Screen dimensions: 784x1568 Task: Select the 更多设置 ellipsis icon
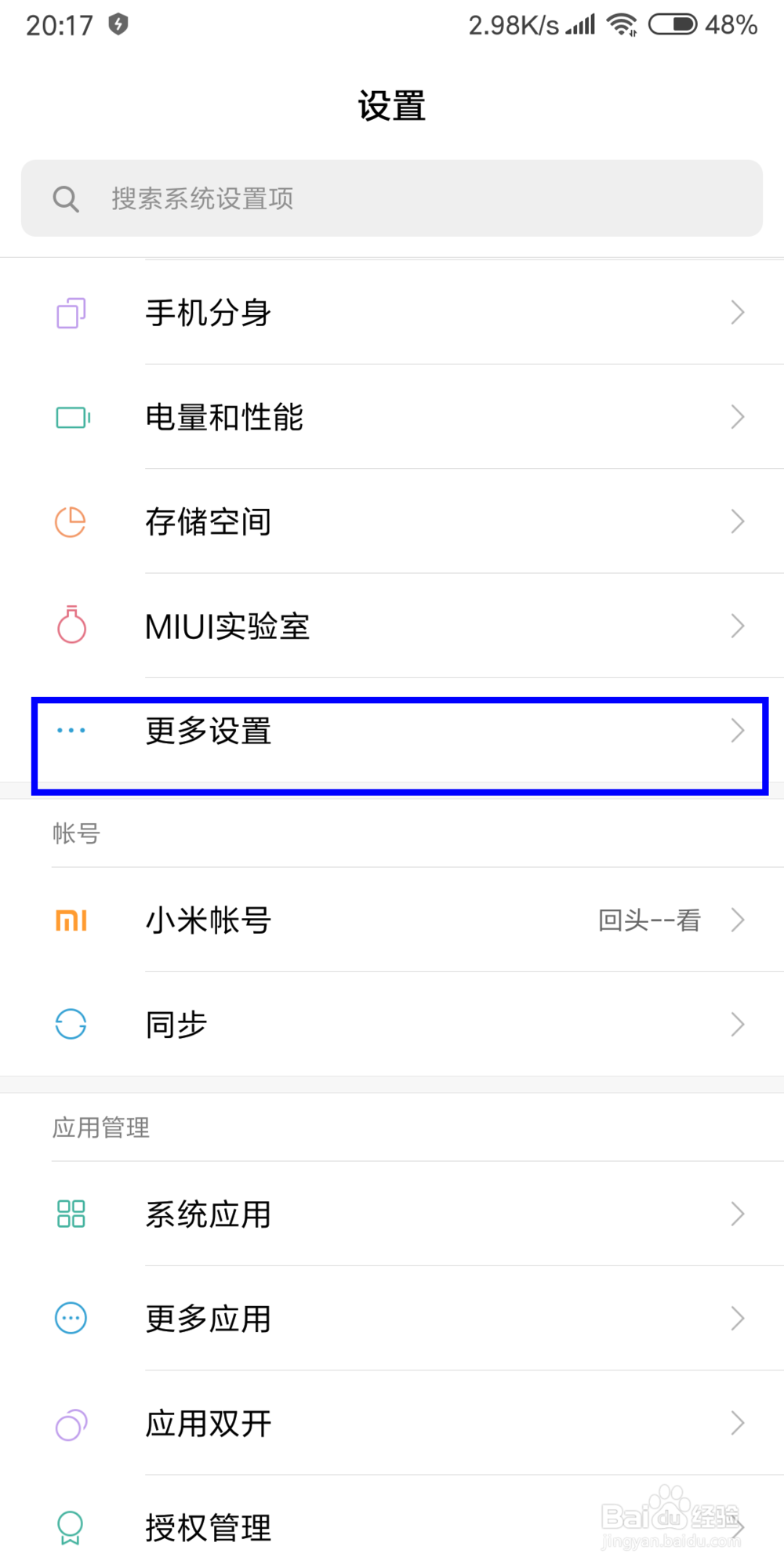[x=70, y=731]
